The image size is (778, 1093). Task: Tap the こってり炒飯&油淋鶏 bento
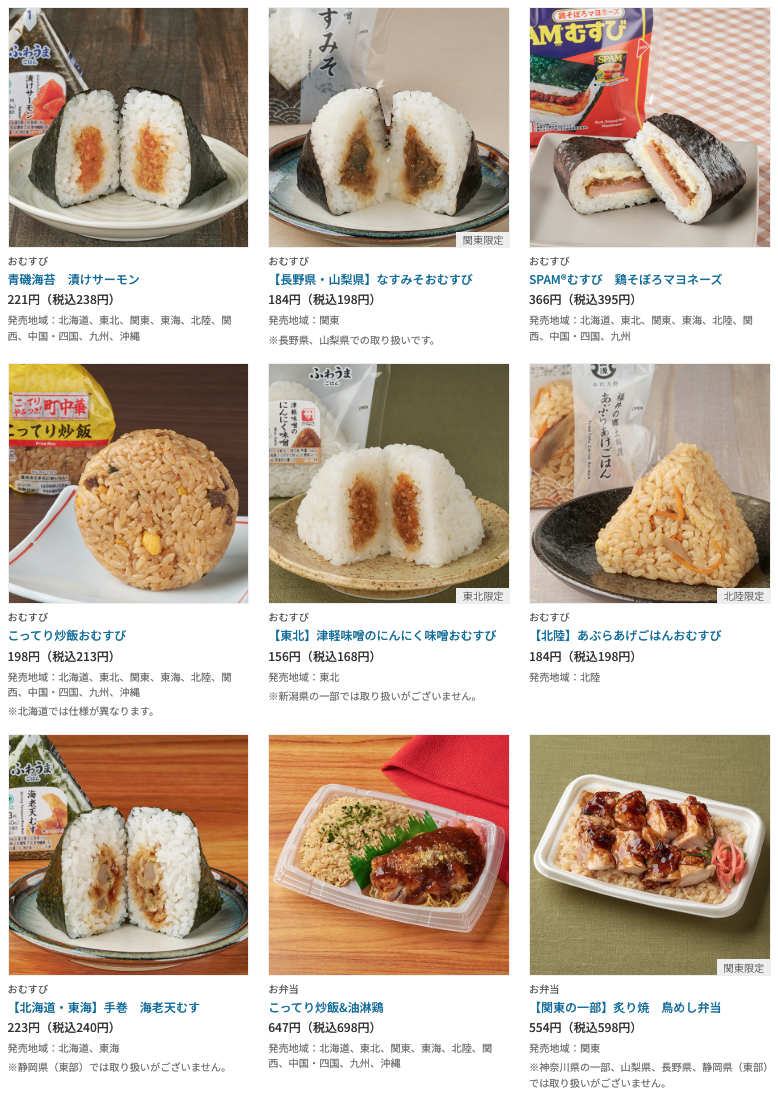tap(326, 1007)
